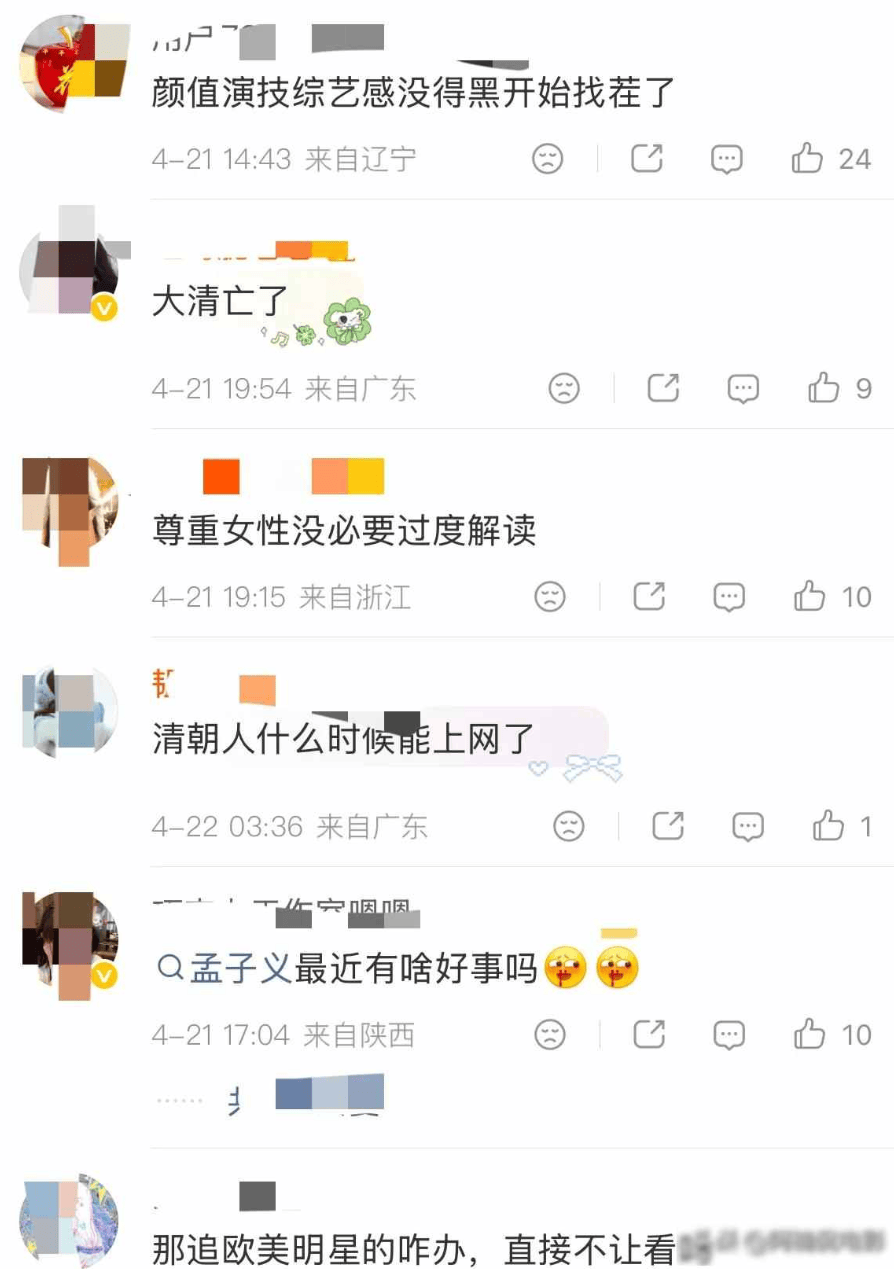Dislike the comment starting 颜值演技综艺感
The image size is (894, 1269).
548,158
